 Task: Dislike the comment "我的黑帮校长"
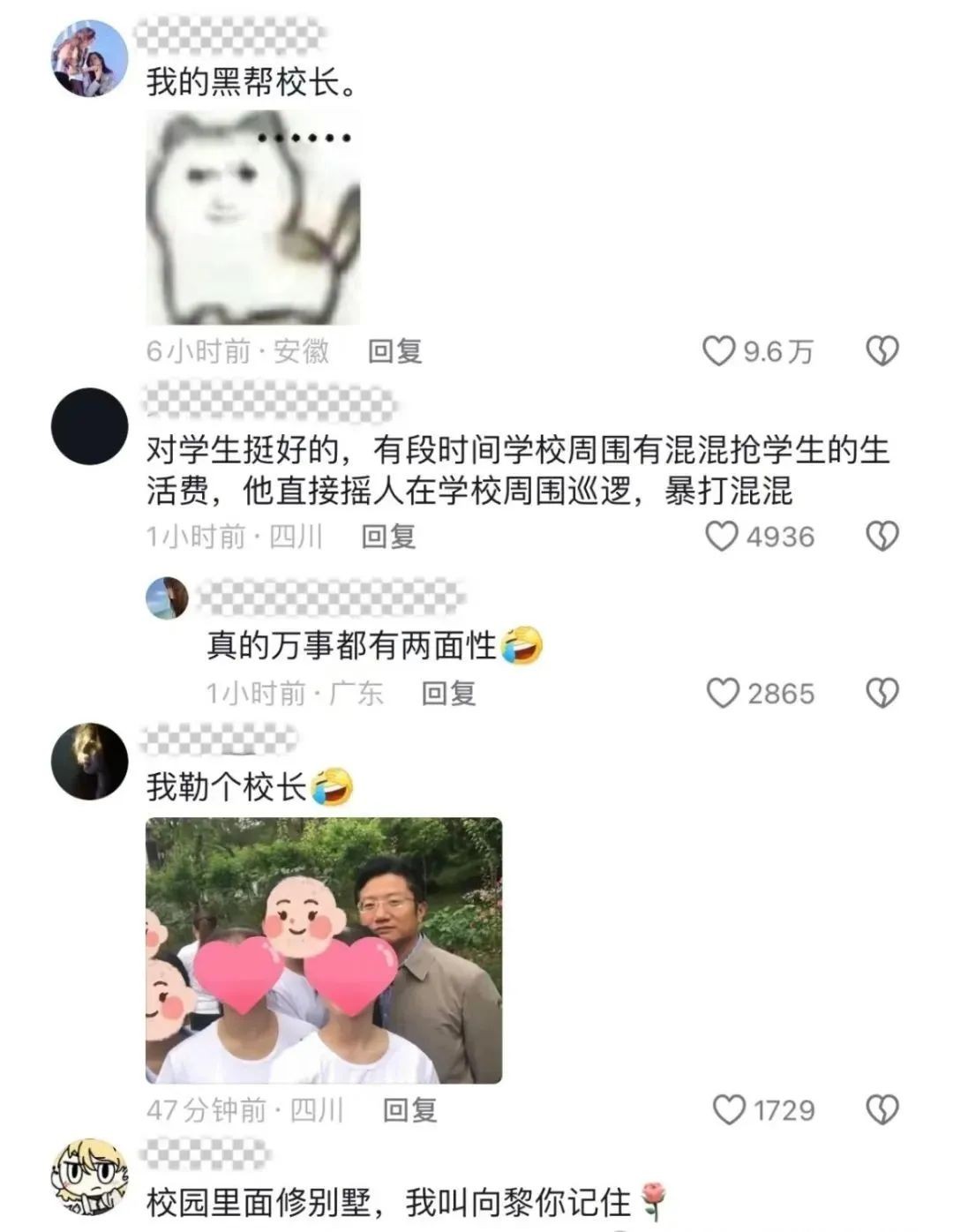pyautogui.click(x=882, y=350)
